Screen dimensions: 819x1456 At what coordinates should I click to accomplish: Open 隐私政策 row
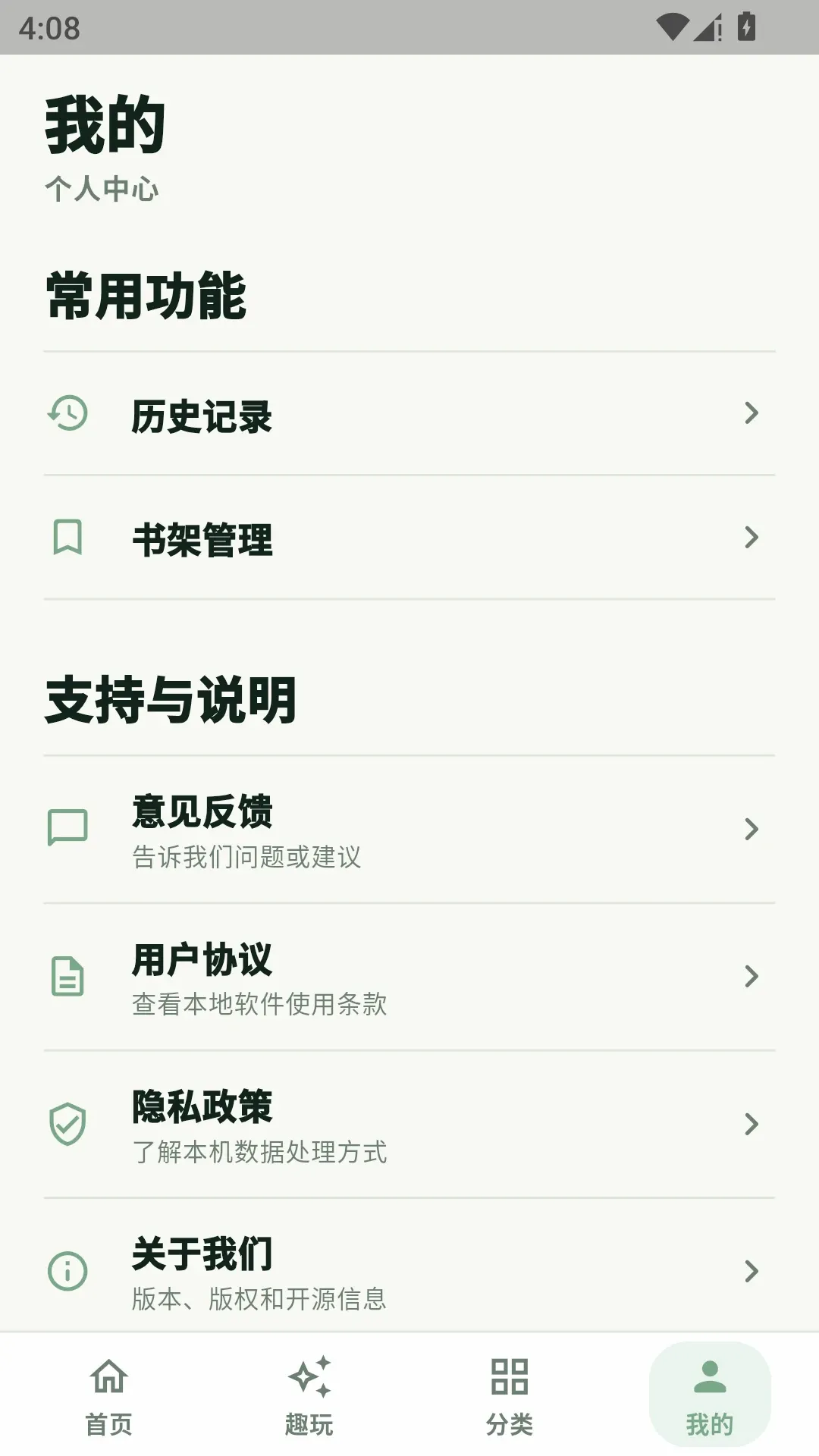409,1125
